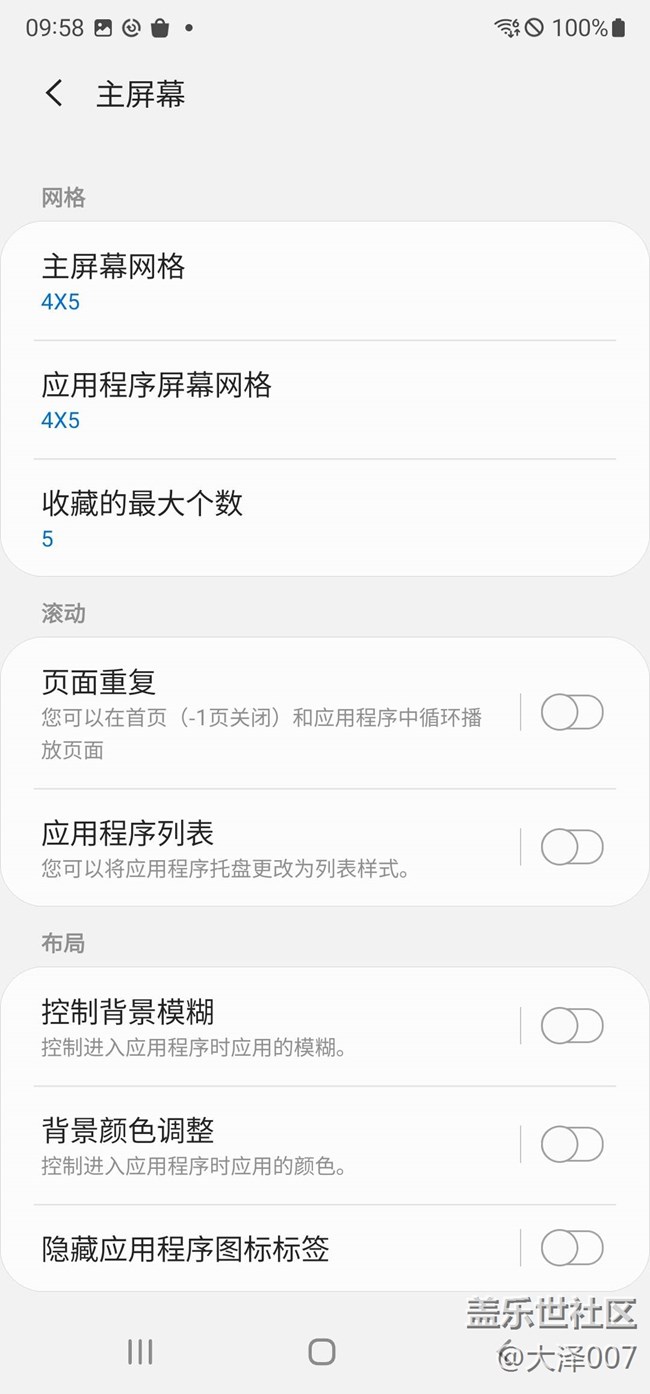
Task: Open 应用程序屏幕网格 setting
Action: pos(324,400)
